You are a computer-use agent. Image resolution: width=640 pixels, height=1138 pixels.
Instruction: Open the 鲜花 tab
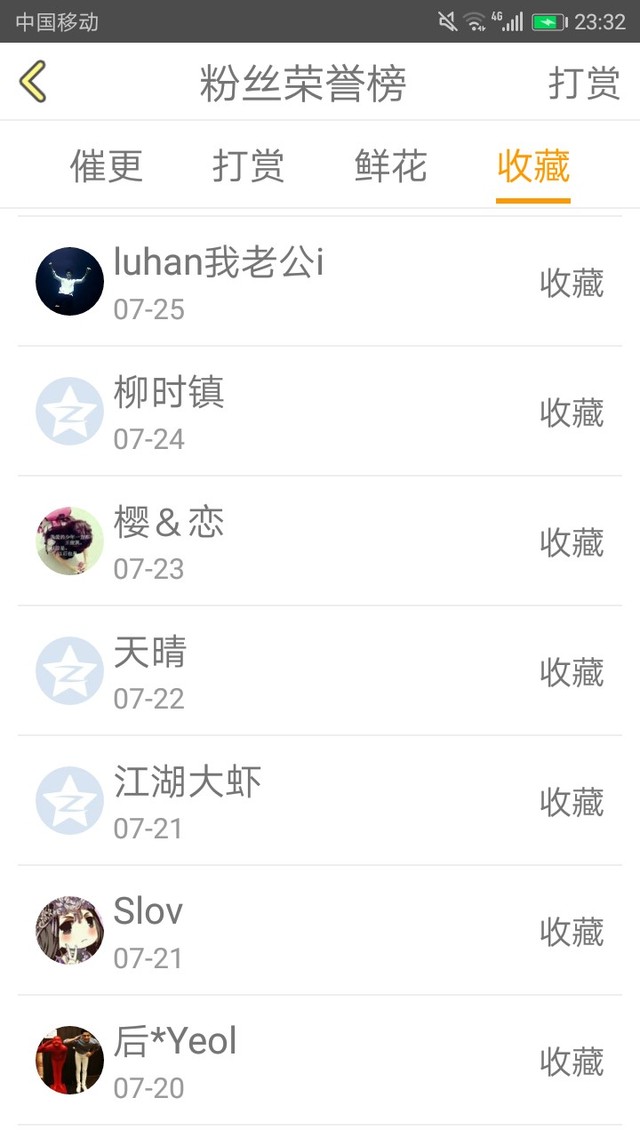click(x=391, y=166)
